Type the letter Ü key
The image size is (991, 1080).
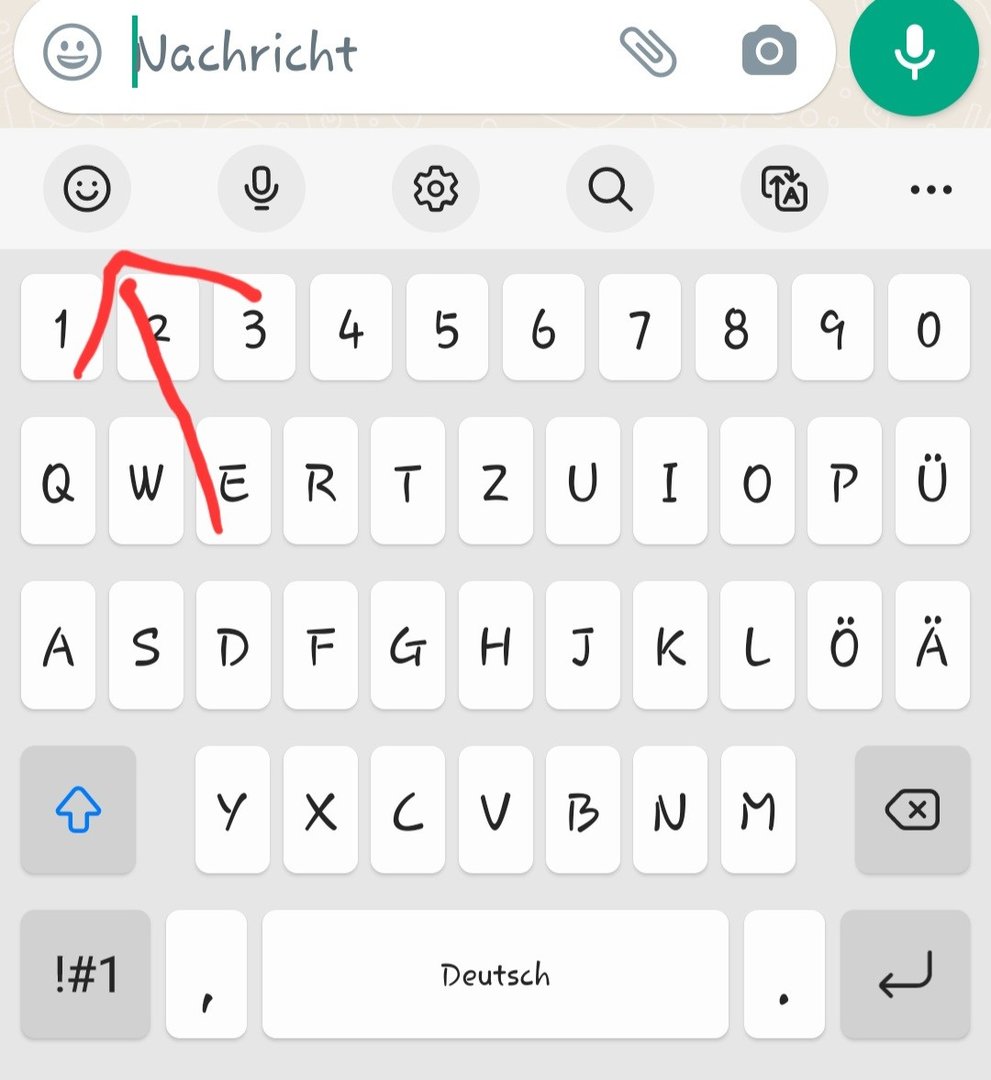coord(932,481)
